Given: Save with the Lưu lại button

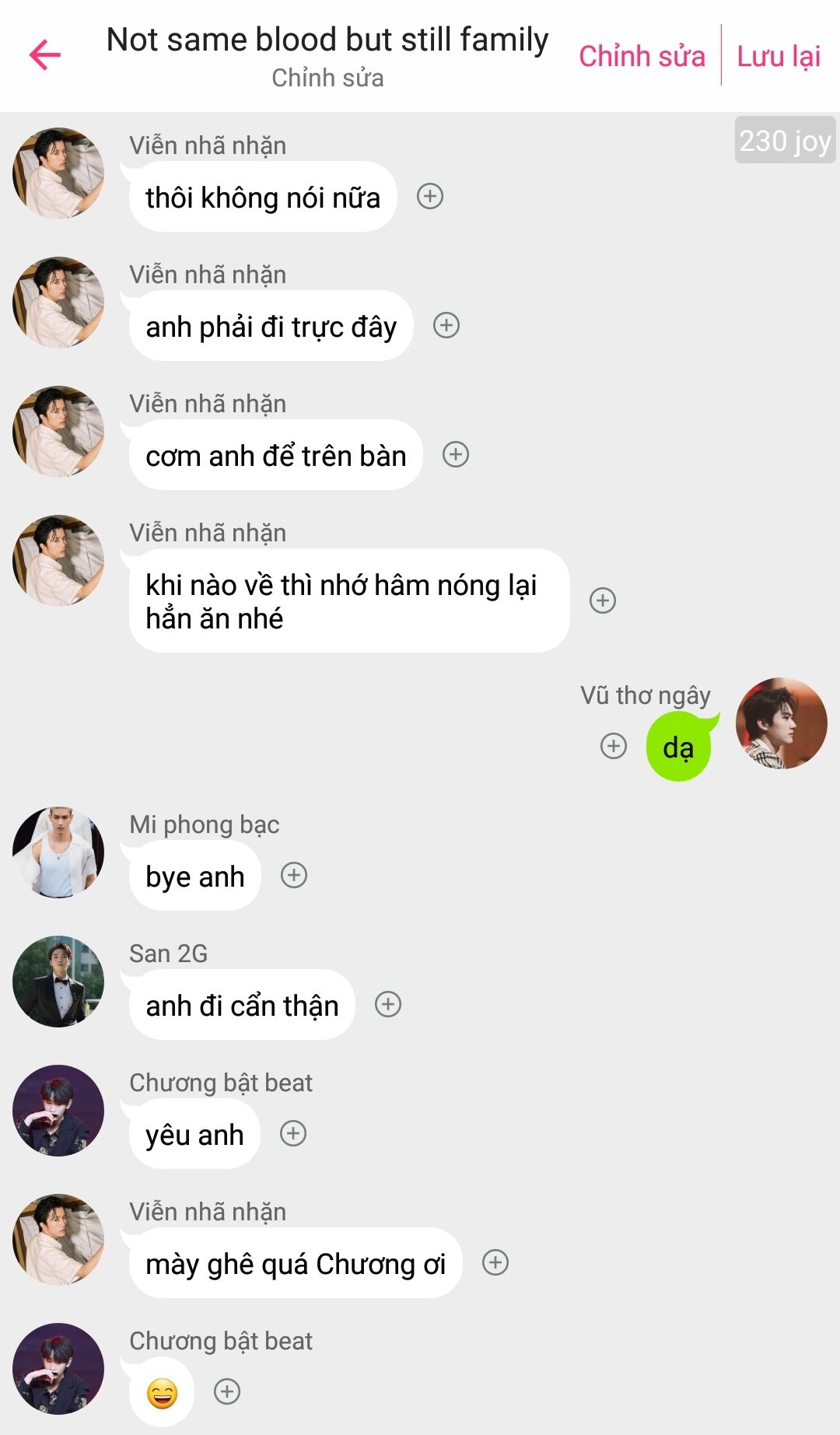Looking at the screenshot, I should [x=779, y=56].
